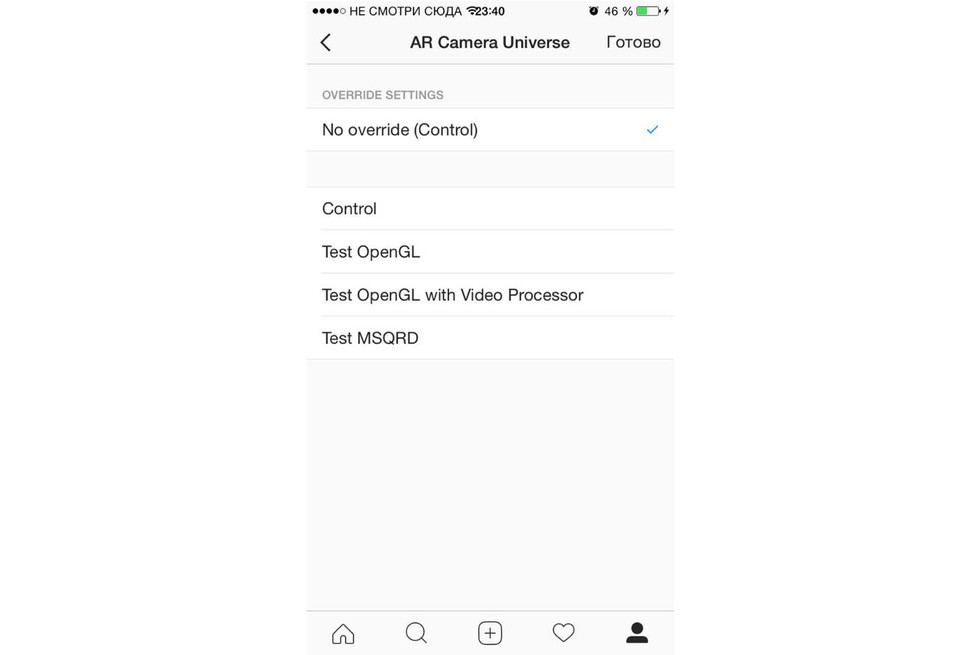Image resolution: width=980 pixels, height=655 pixels.
Task: Switch to the Profile tab
Action: click(x=637, y=633)
